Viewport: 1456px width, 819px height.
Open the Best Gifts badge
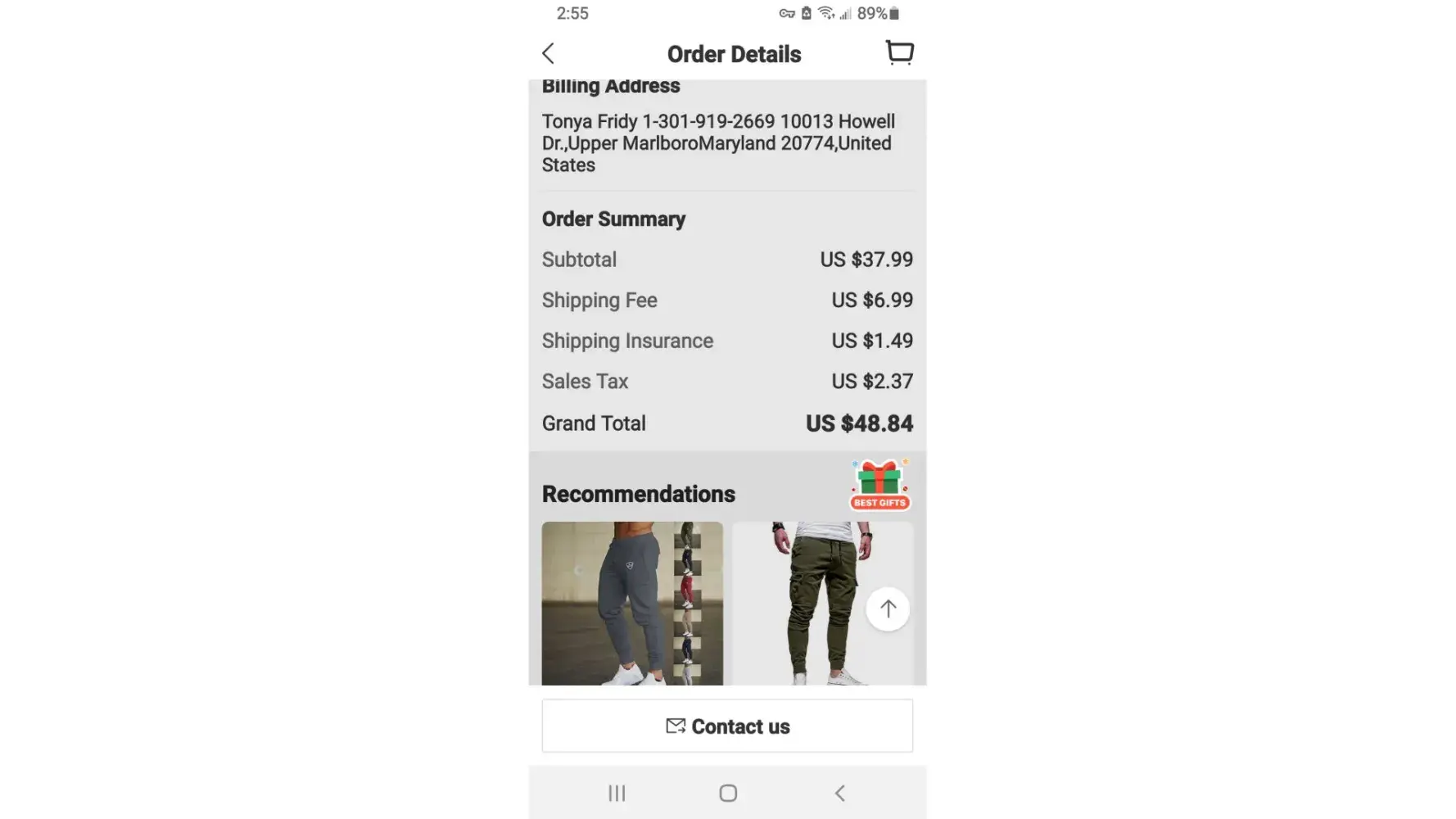pyautogui.click(x=879, y=486)
